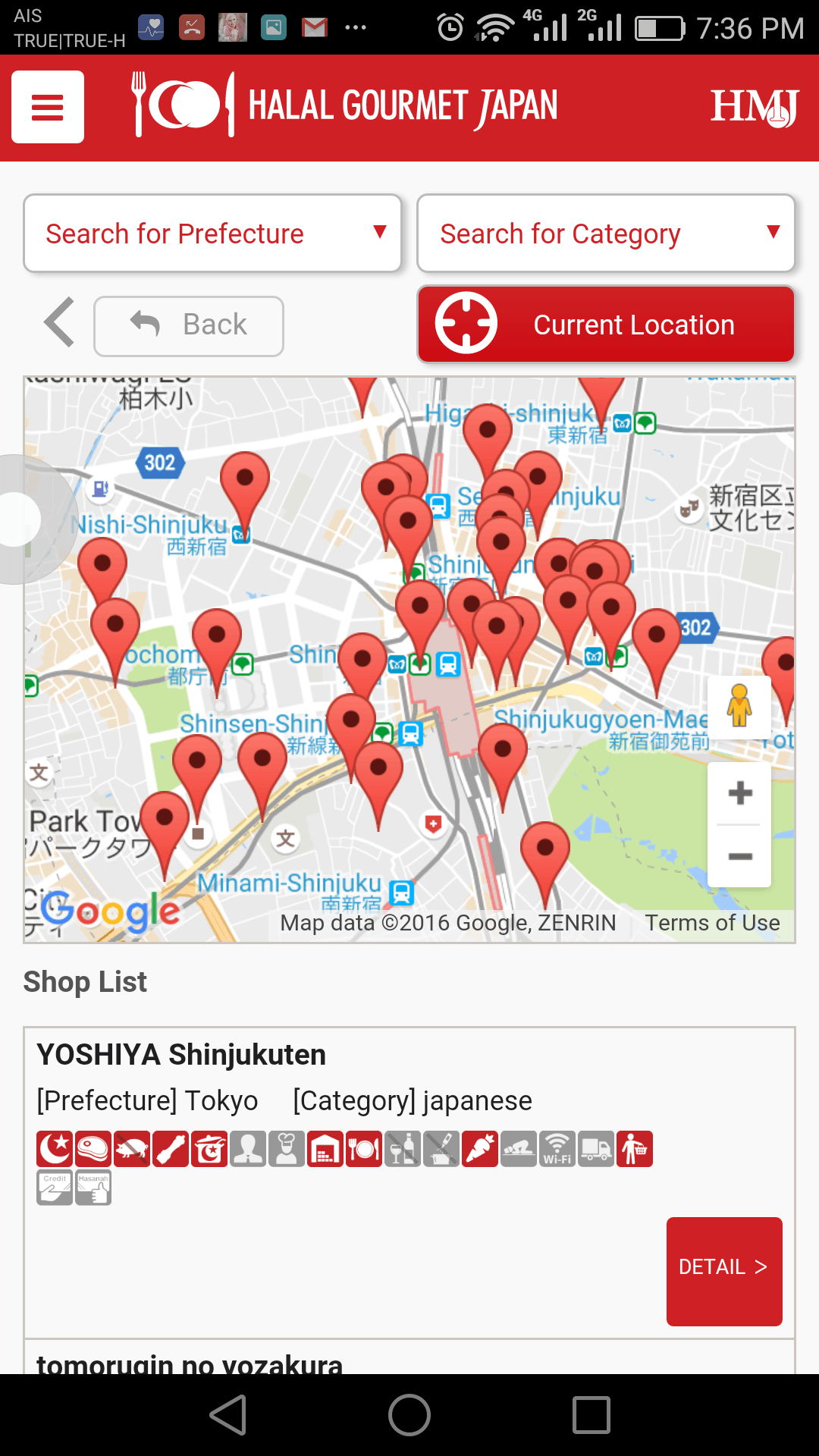
Task: Select the map pin near Minami-Shinjuku station
Action: 544,848
